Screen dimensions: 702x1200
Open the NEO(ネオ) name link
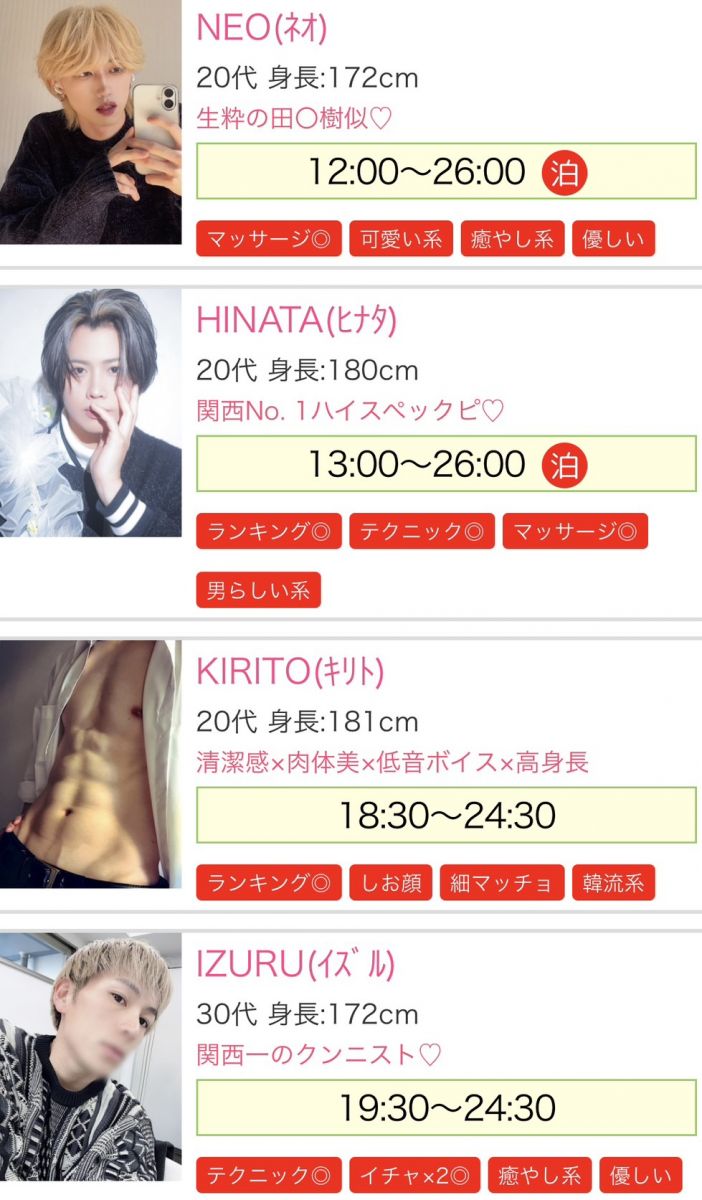262,27
